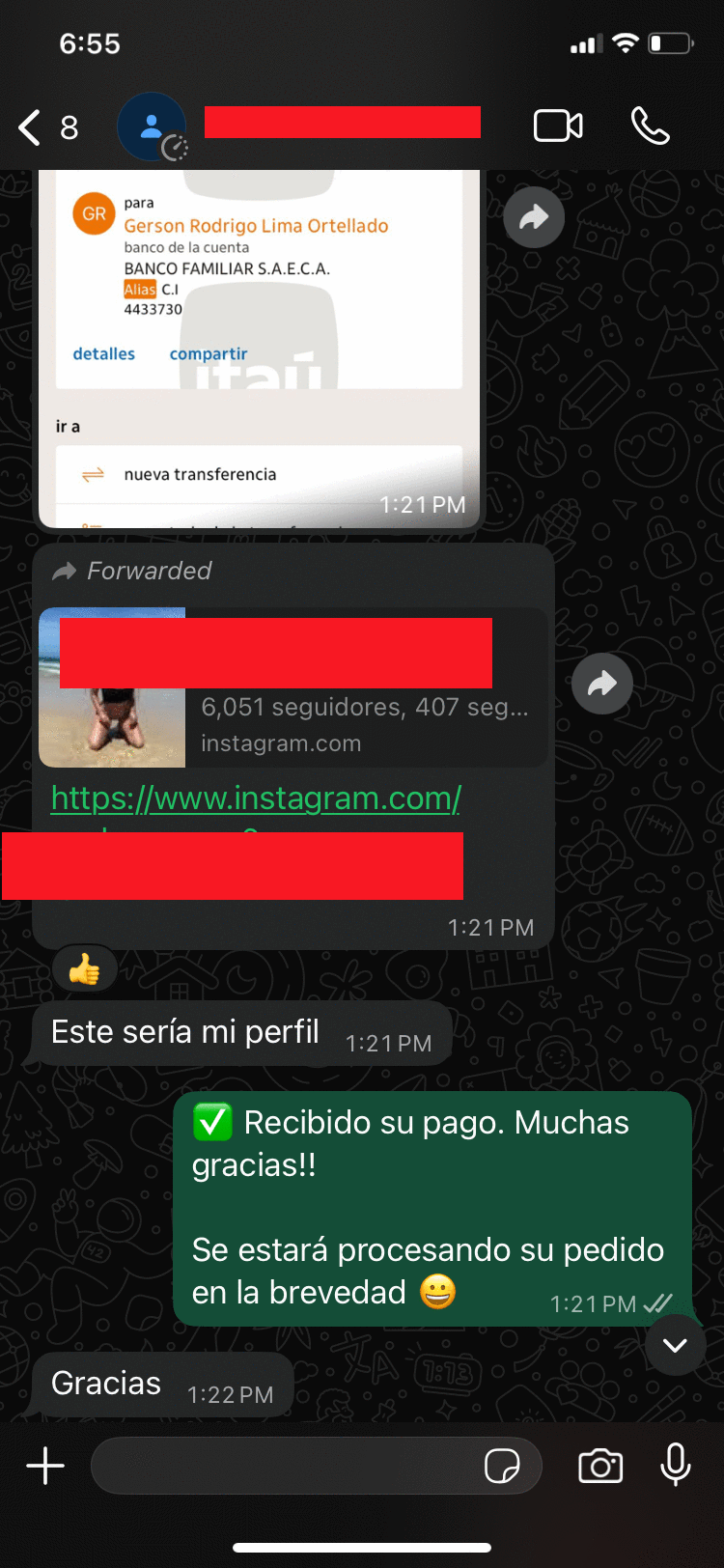
Task: Open the attachment plus menu
Action: (45, 1467)
